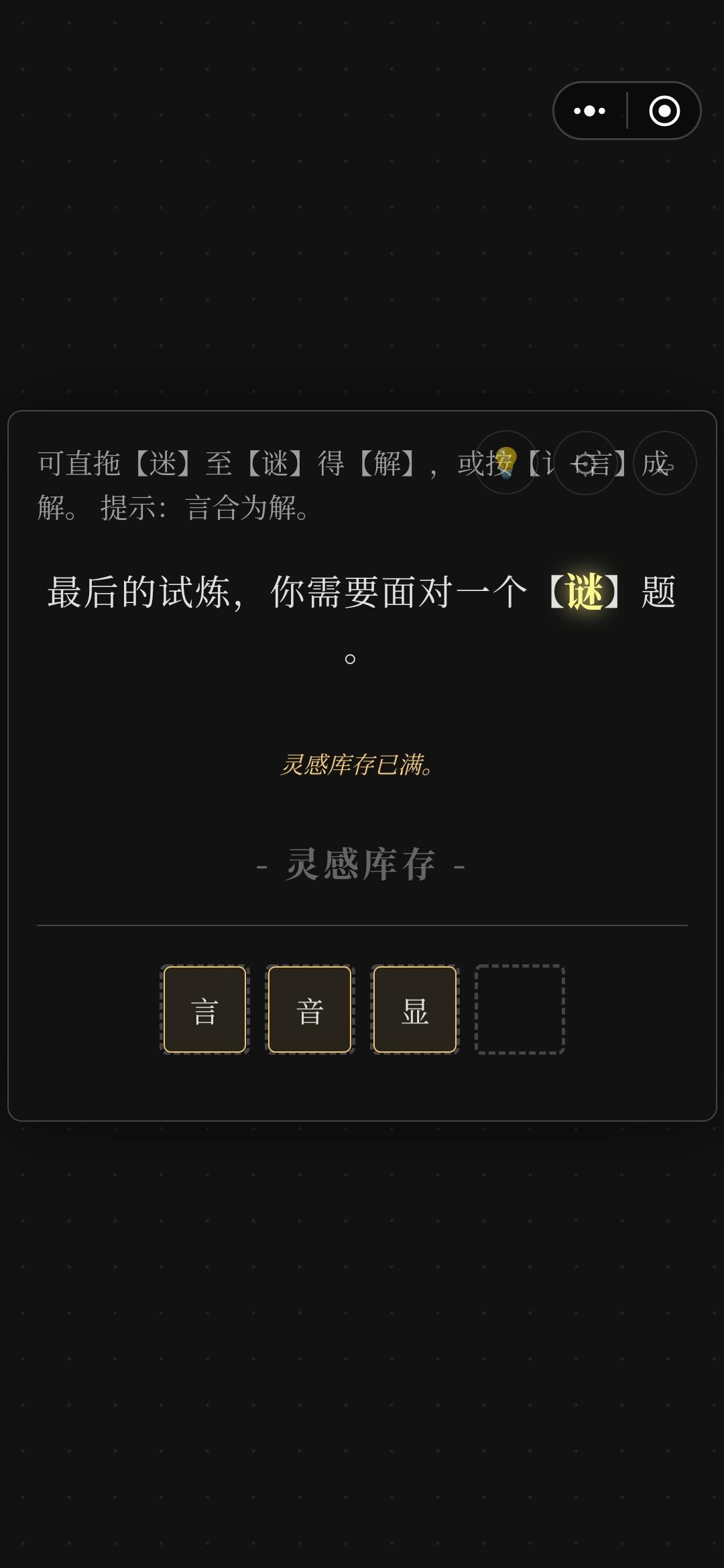Viewport: 724px width, 1568px height.
Task: Tap the 言 character tile in inventory
Action: 204,1008
